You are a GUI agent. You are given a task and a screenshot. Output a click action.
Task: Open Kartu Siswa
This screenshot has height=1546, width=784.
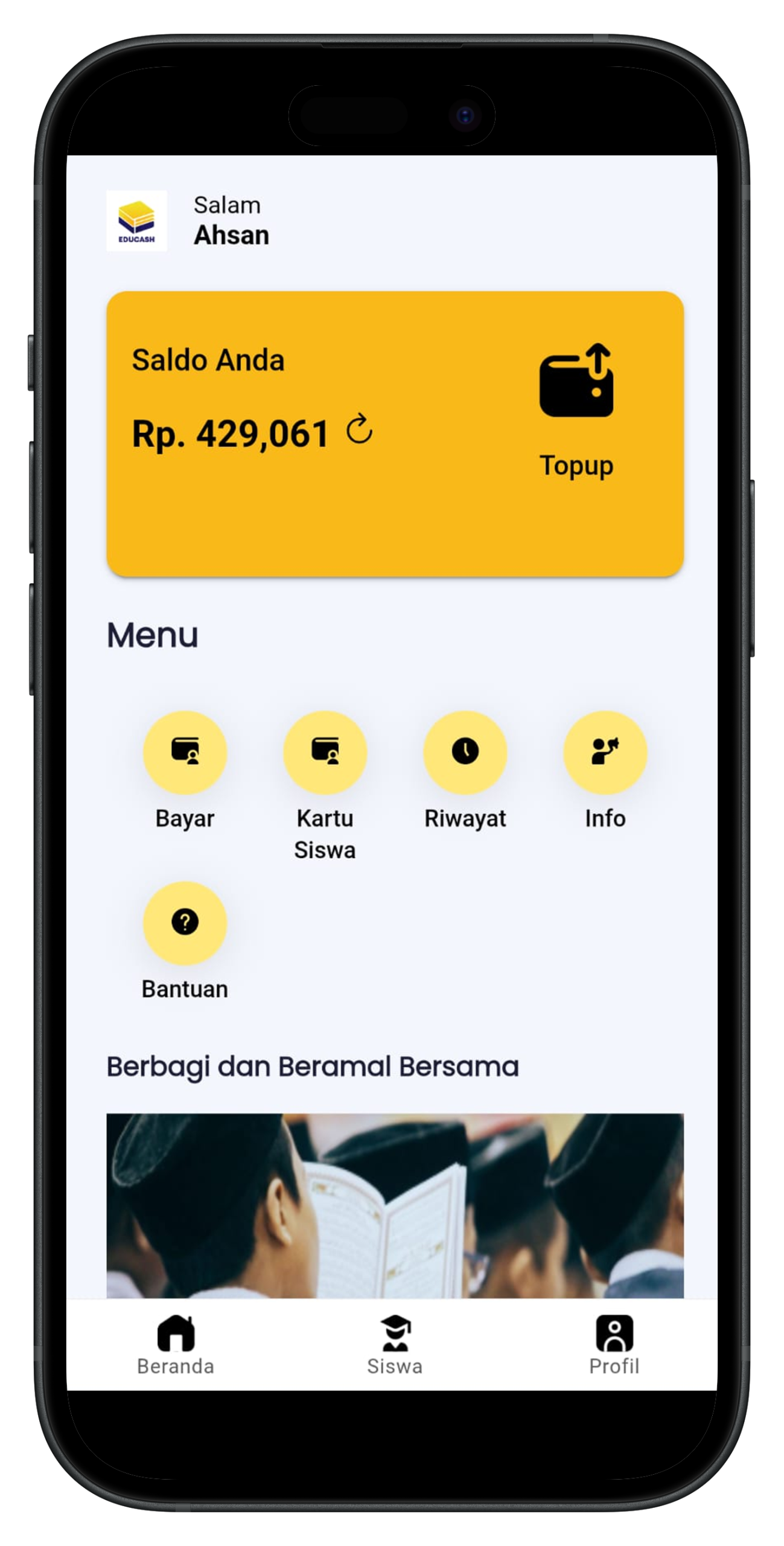325,752
